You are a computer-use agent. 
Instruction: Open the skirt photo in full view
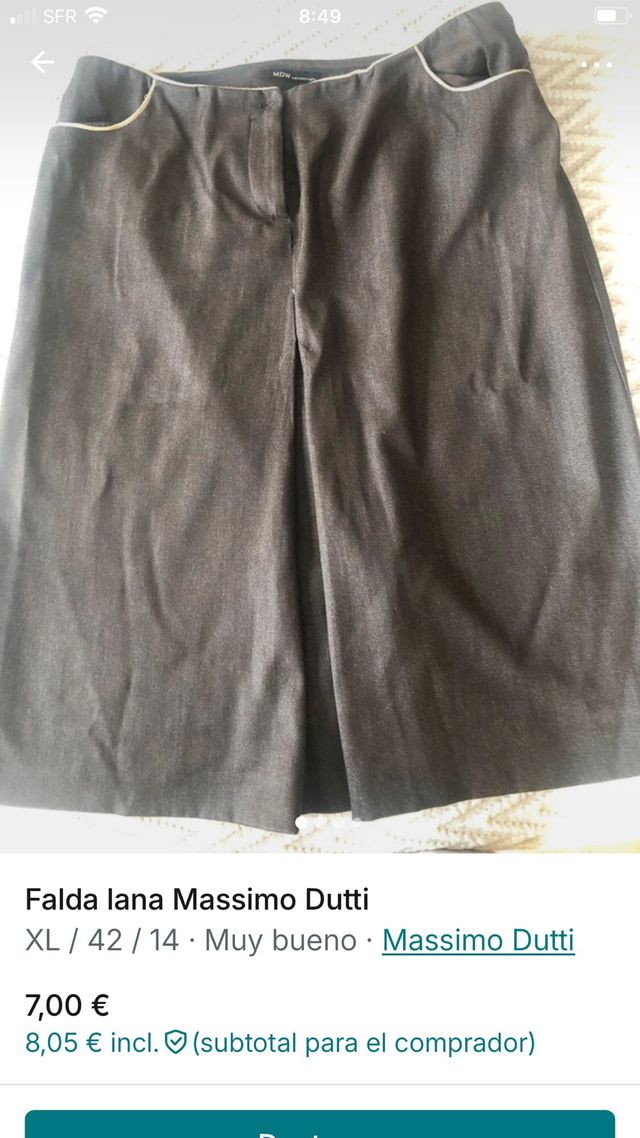click(320, 430)
